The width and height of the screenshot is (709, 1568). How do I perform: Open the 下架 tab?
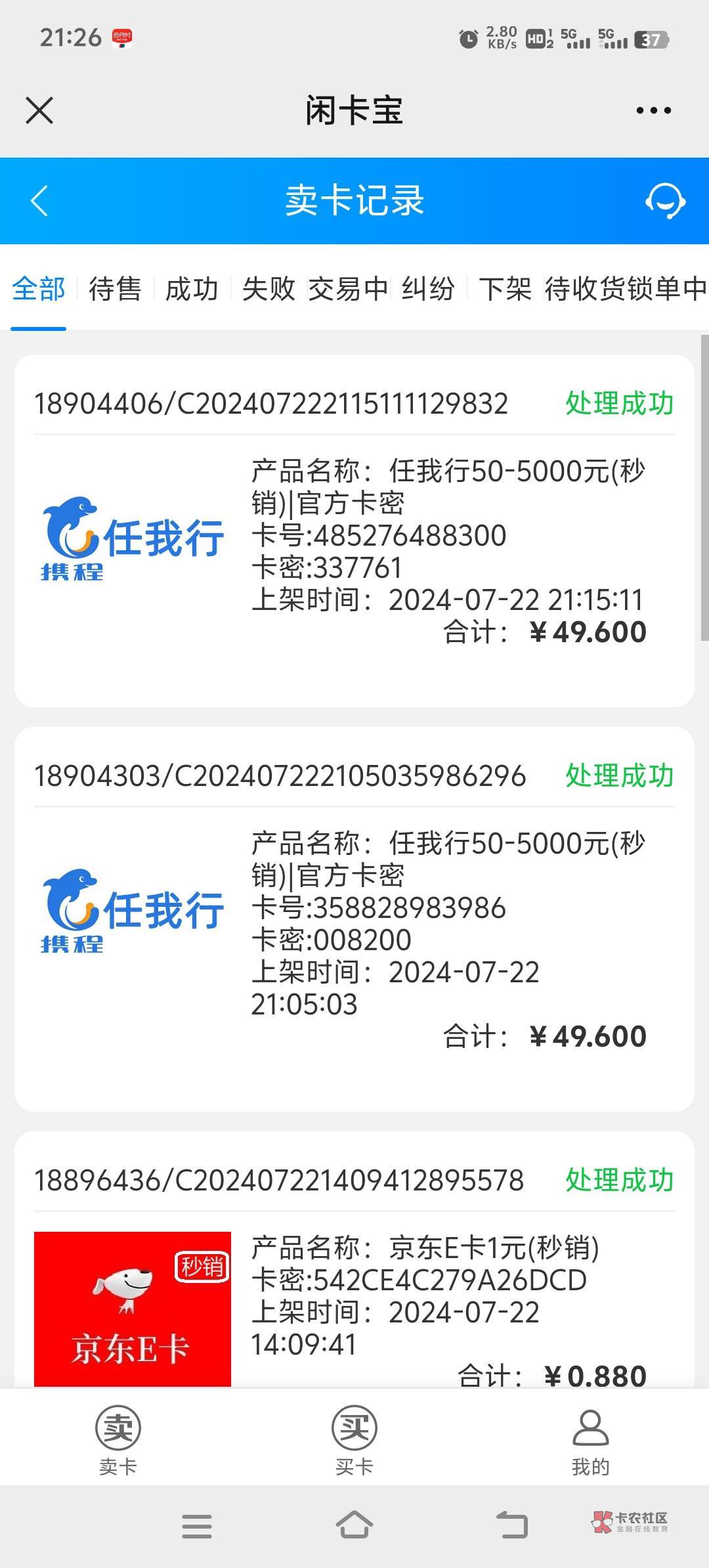505,289
